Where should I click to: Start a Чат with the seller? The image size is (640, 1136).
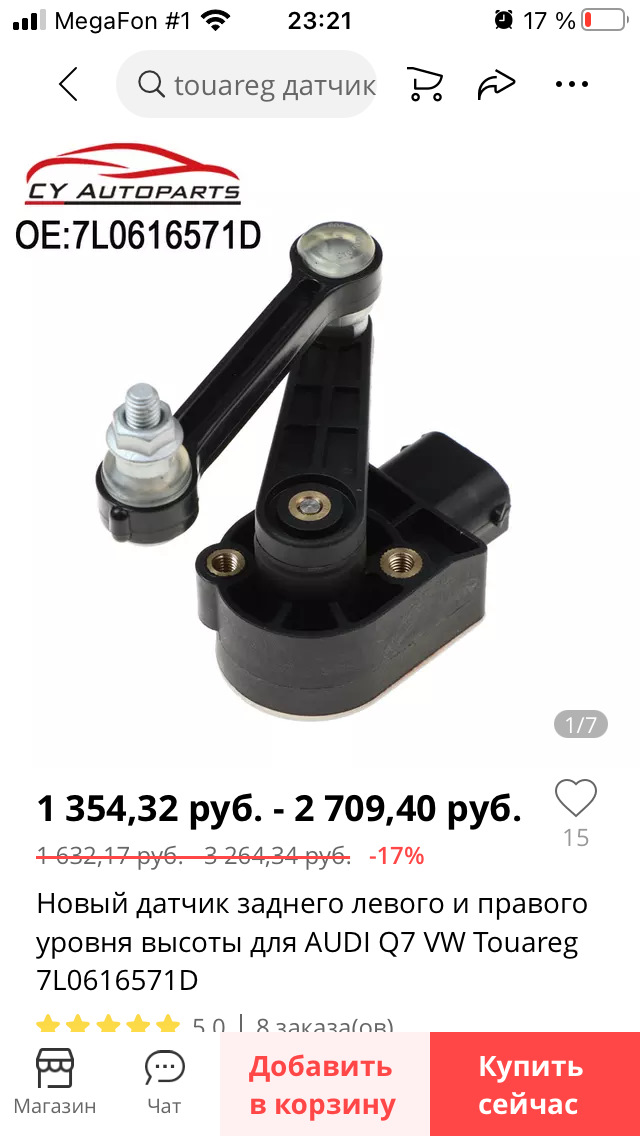(164, 1082)
